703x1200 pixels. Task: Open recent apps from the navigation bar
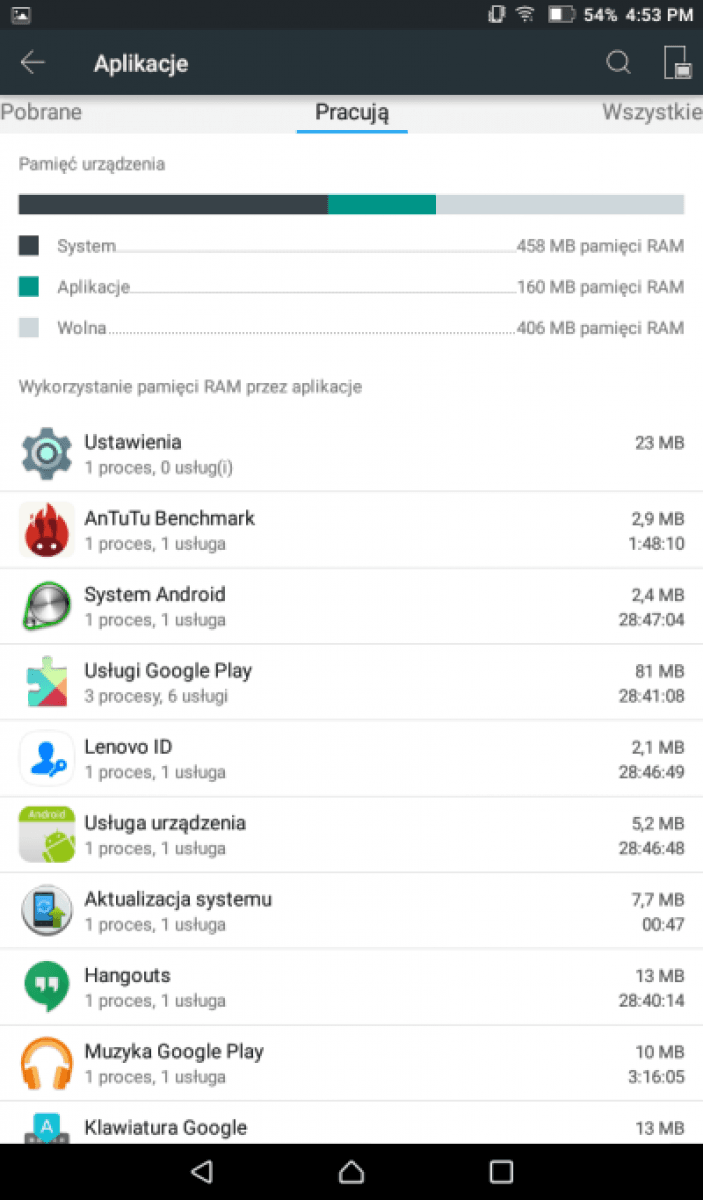point(501,1171)
